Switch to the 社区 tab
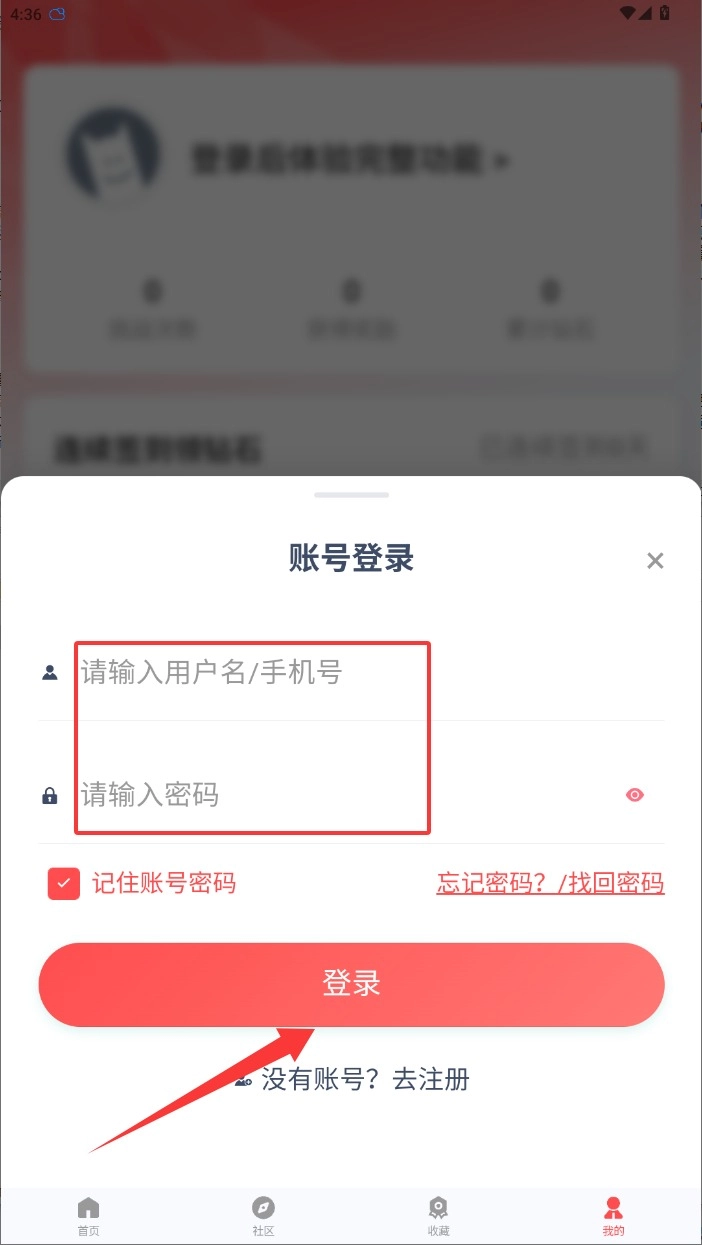 coord(263,1215)
